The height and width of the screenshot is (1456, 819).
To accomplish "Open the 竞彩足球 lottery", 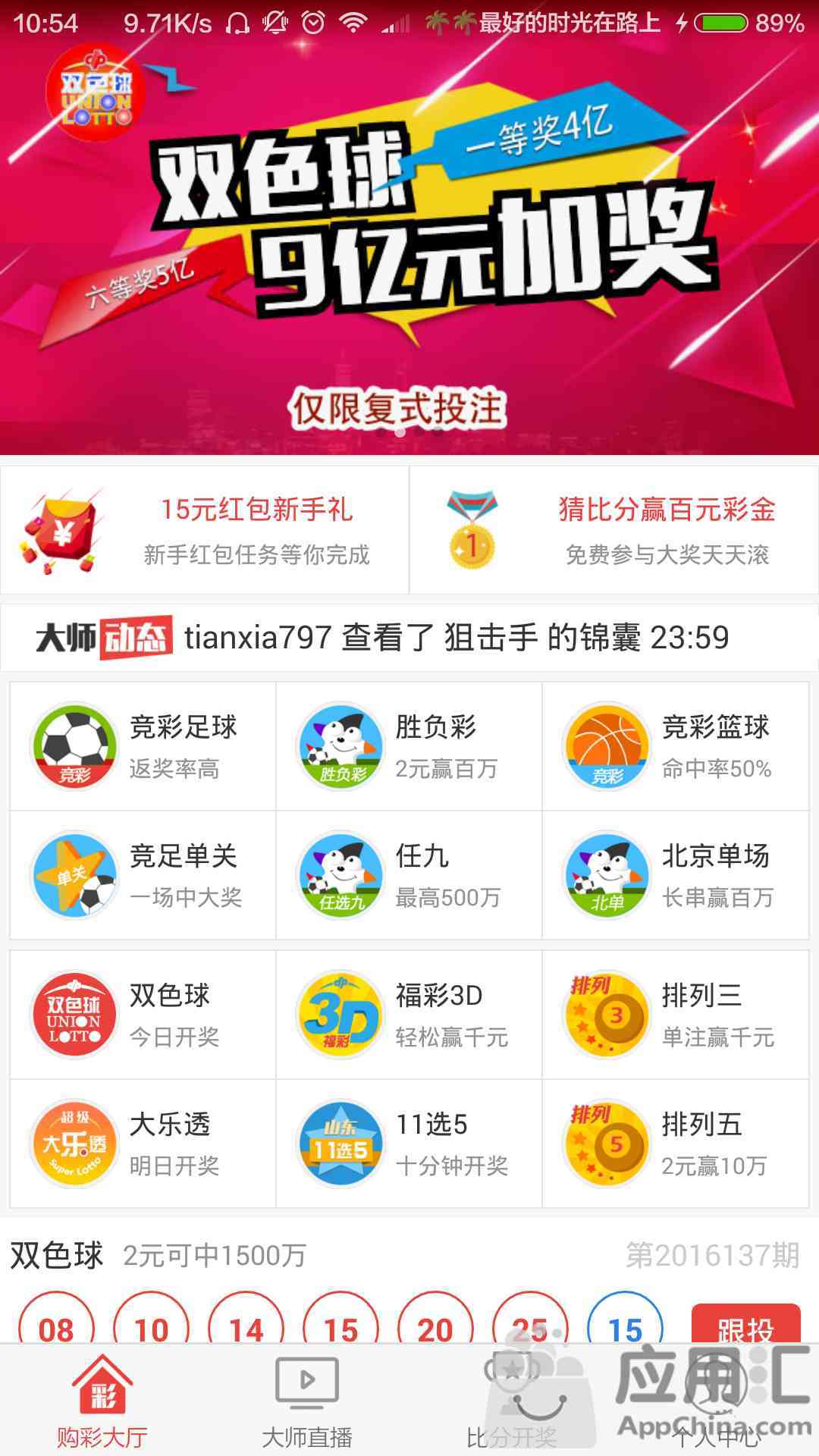I will [143, 746].
